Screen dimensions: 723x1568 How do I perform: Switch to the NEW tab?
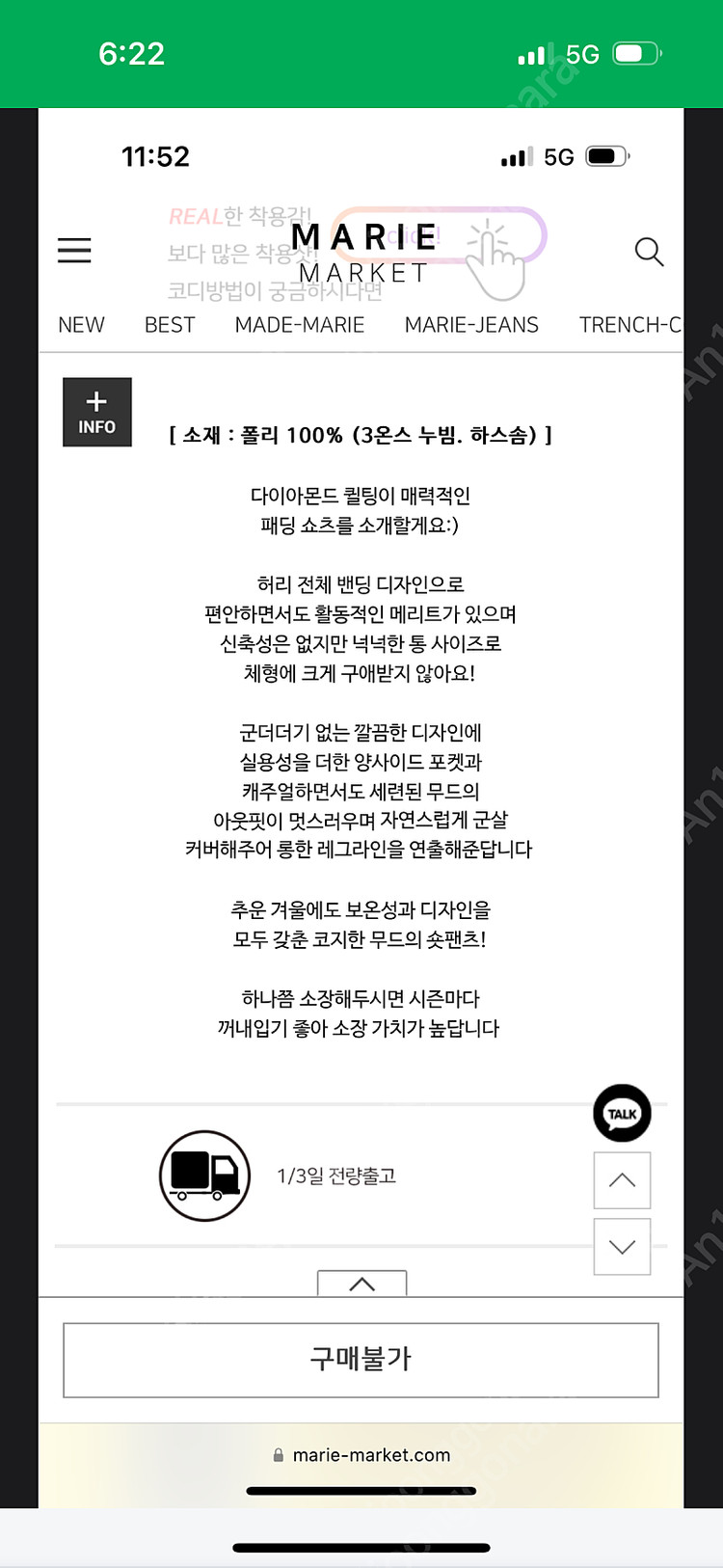pyautogui.click(x=80, y=325)
